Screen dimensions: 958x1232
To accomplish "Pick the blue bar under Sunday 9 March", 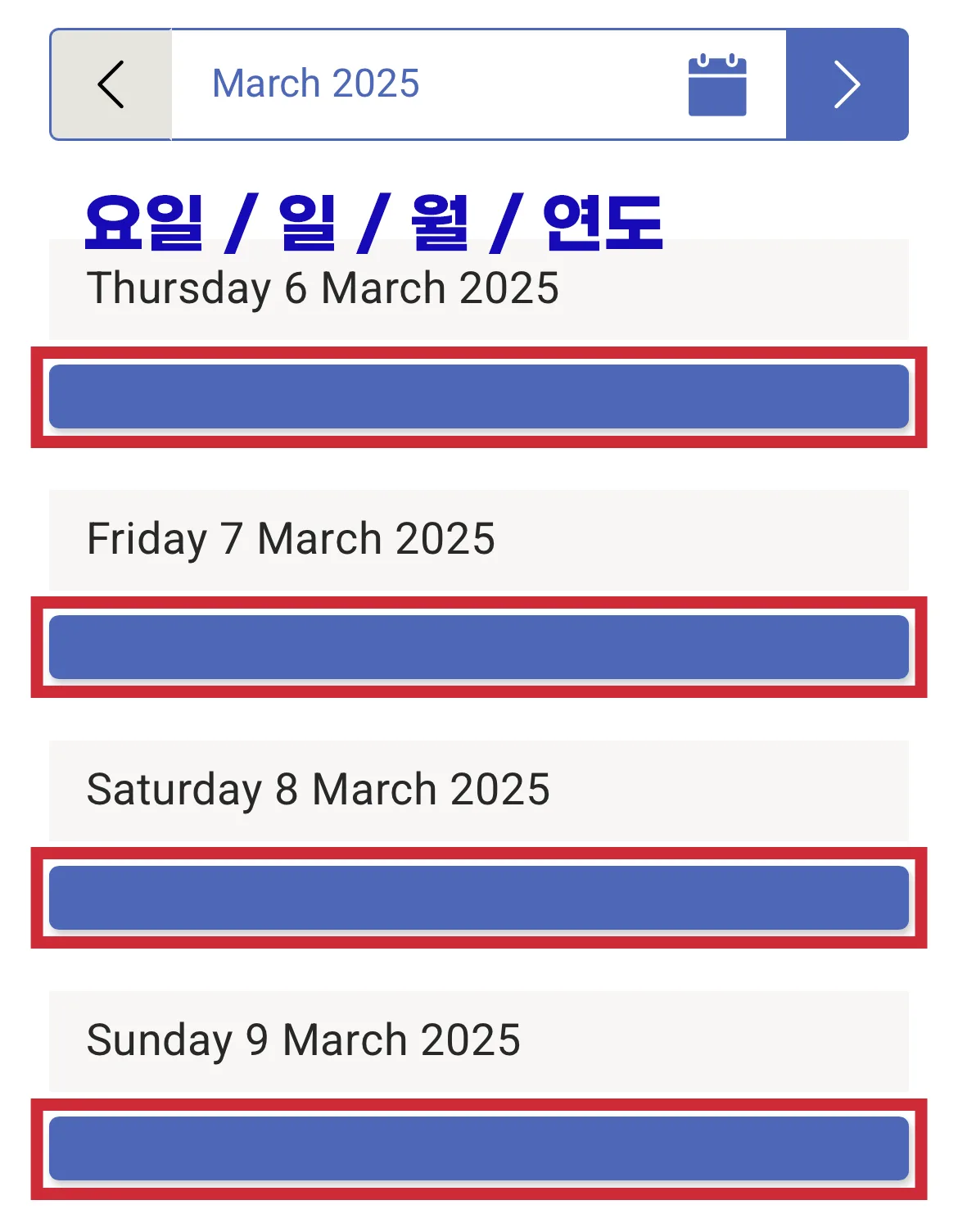I will tap(479, 1148).
